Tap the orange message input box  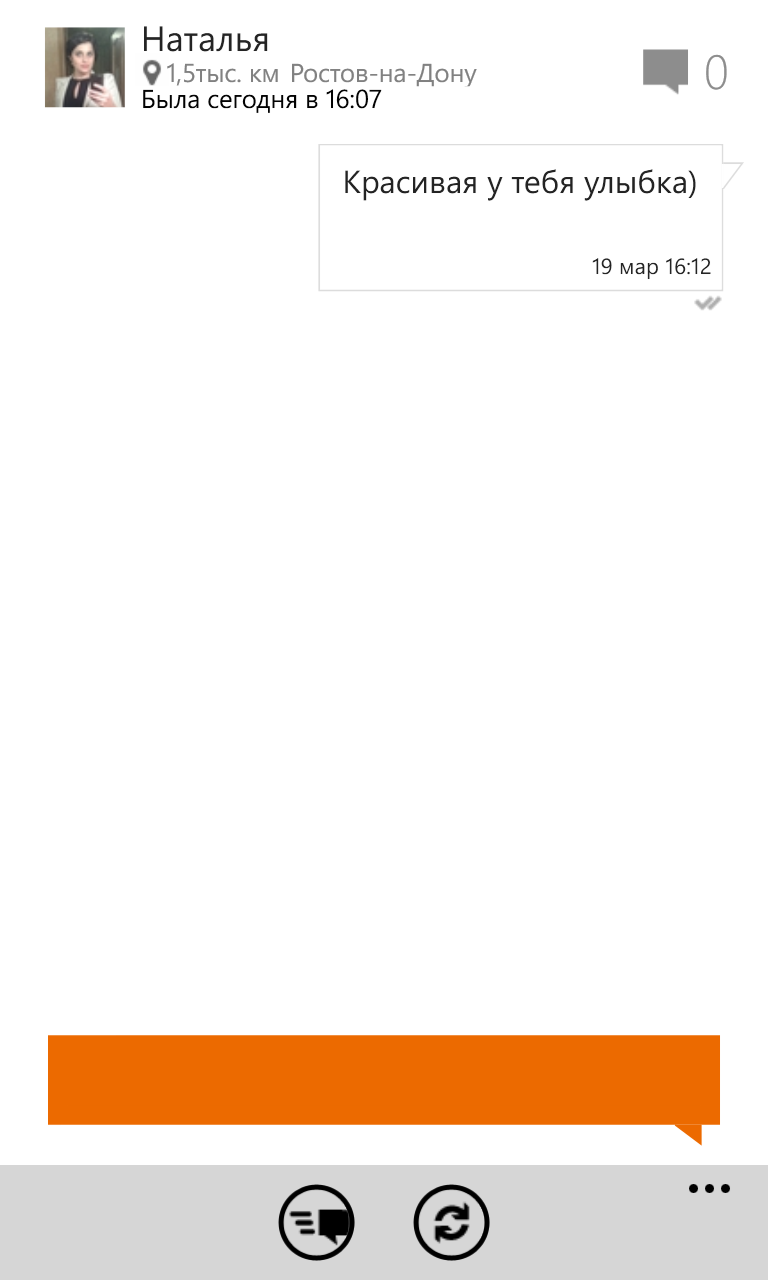pos(384,1080)
